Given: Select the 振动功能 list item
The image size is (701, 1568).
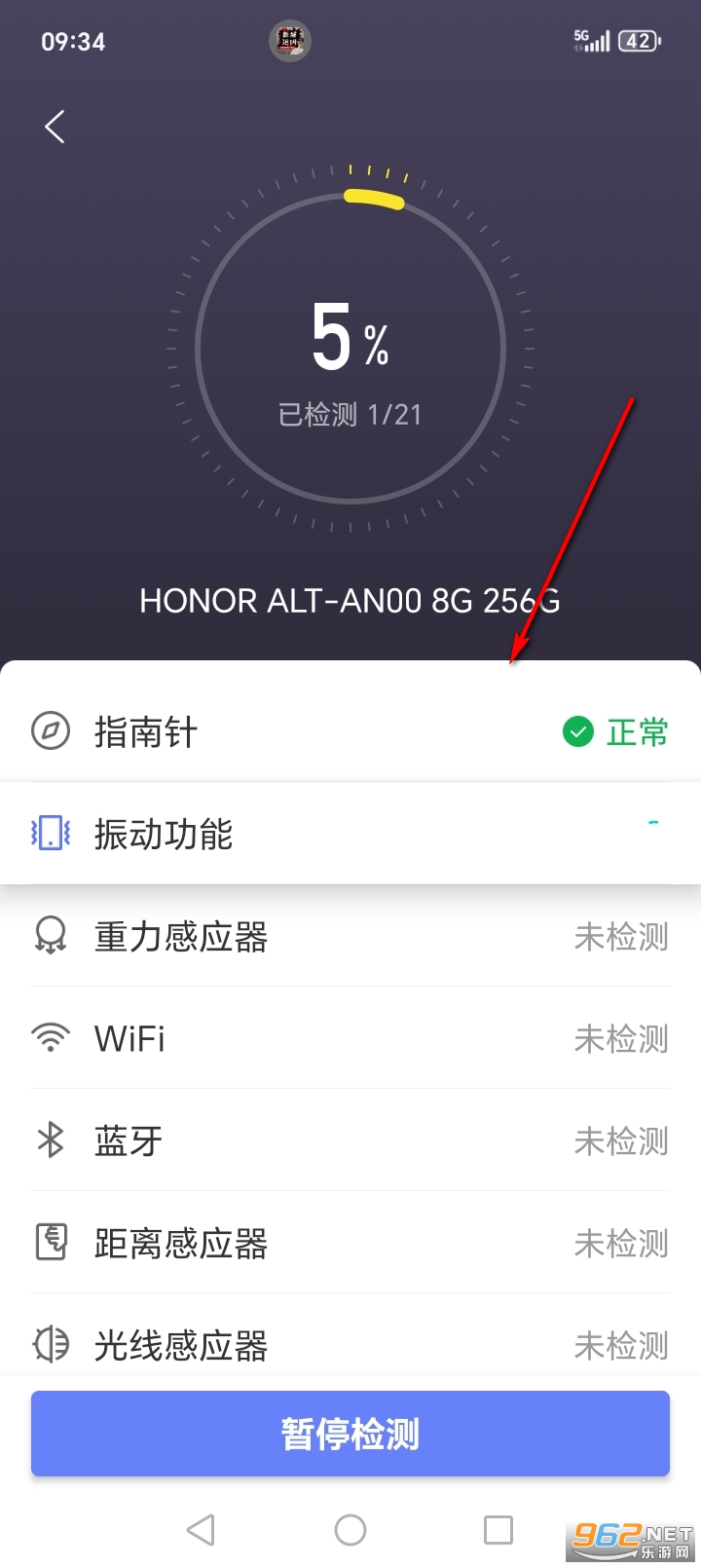Looking at the screenshot, I should tap(350, 834).
